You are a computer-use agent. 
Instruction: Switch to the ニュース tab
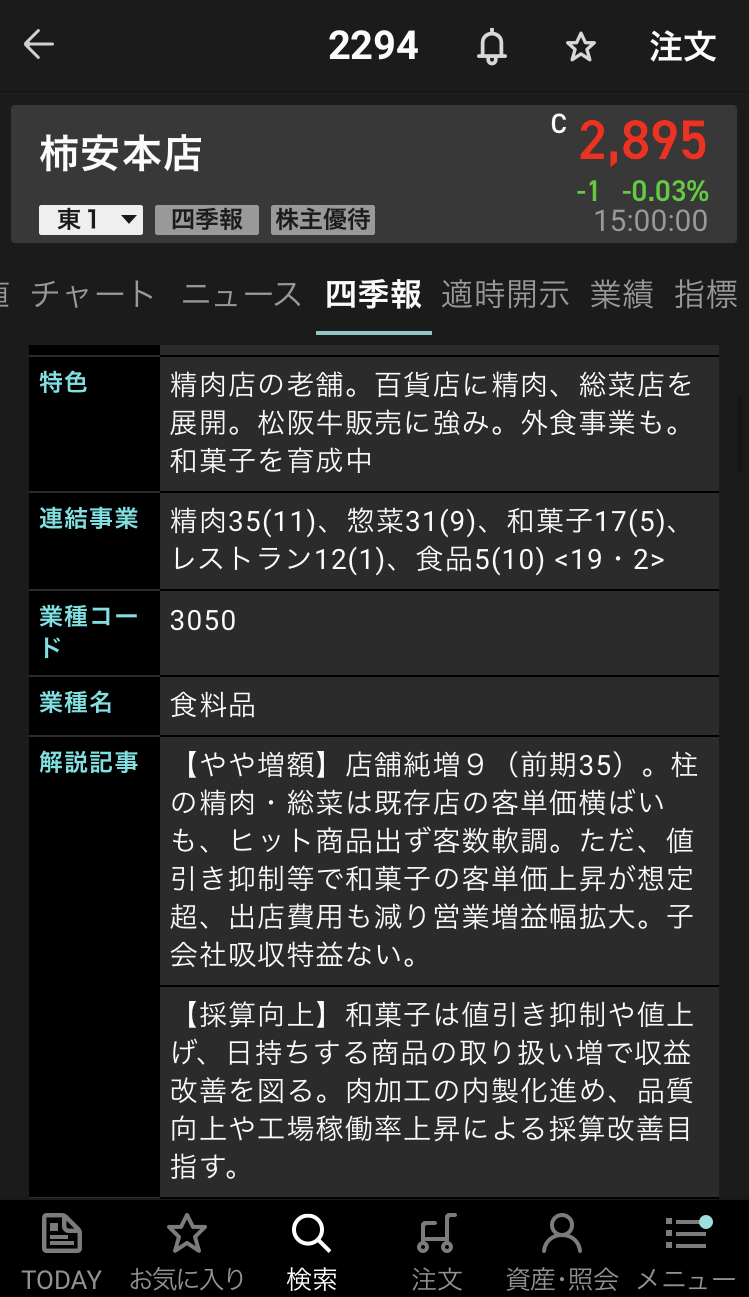[241, 294]
